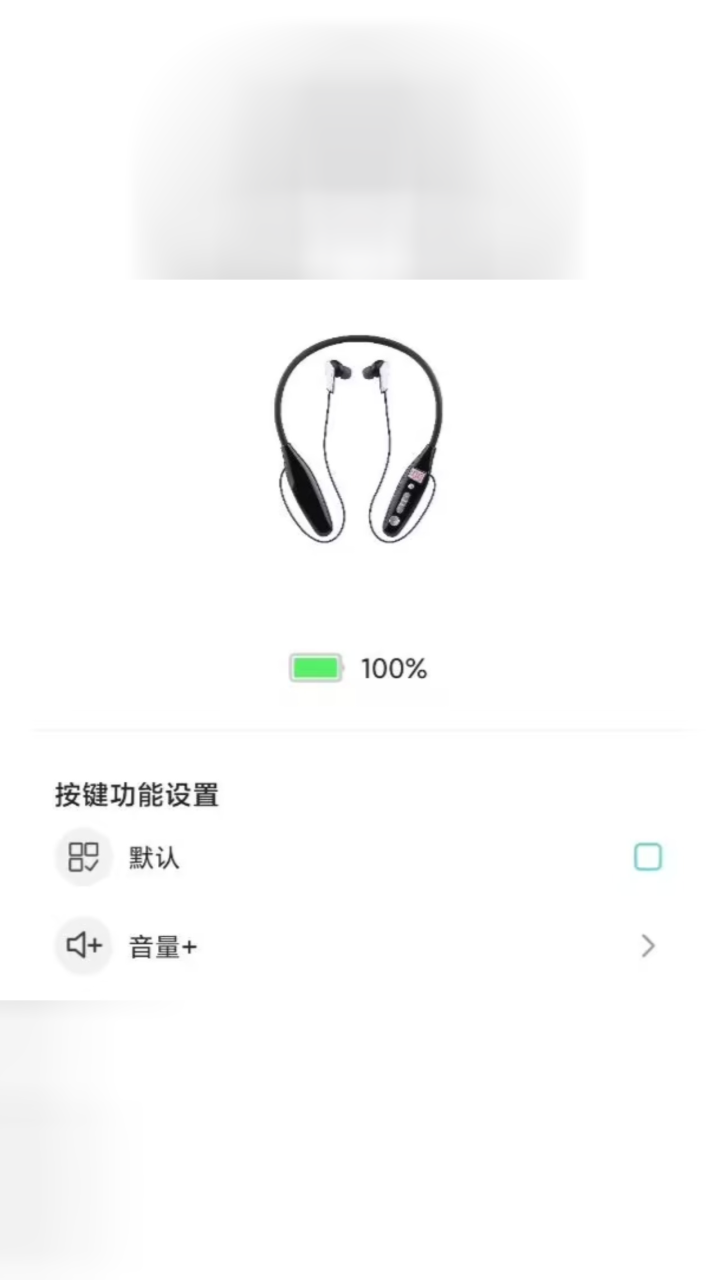Tap the neckband earphone product image
This screenshot has width=720, height=1280.
(x=360, y=435)
